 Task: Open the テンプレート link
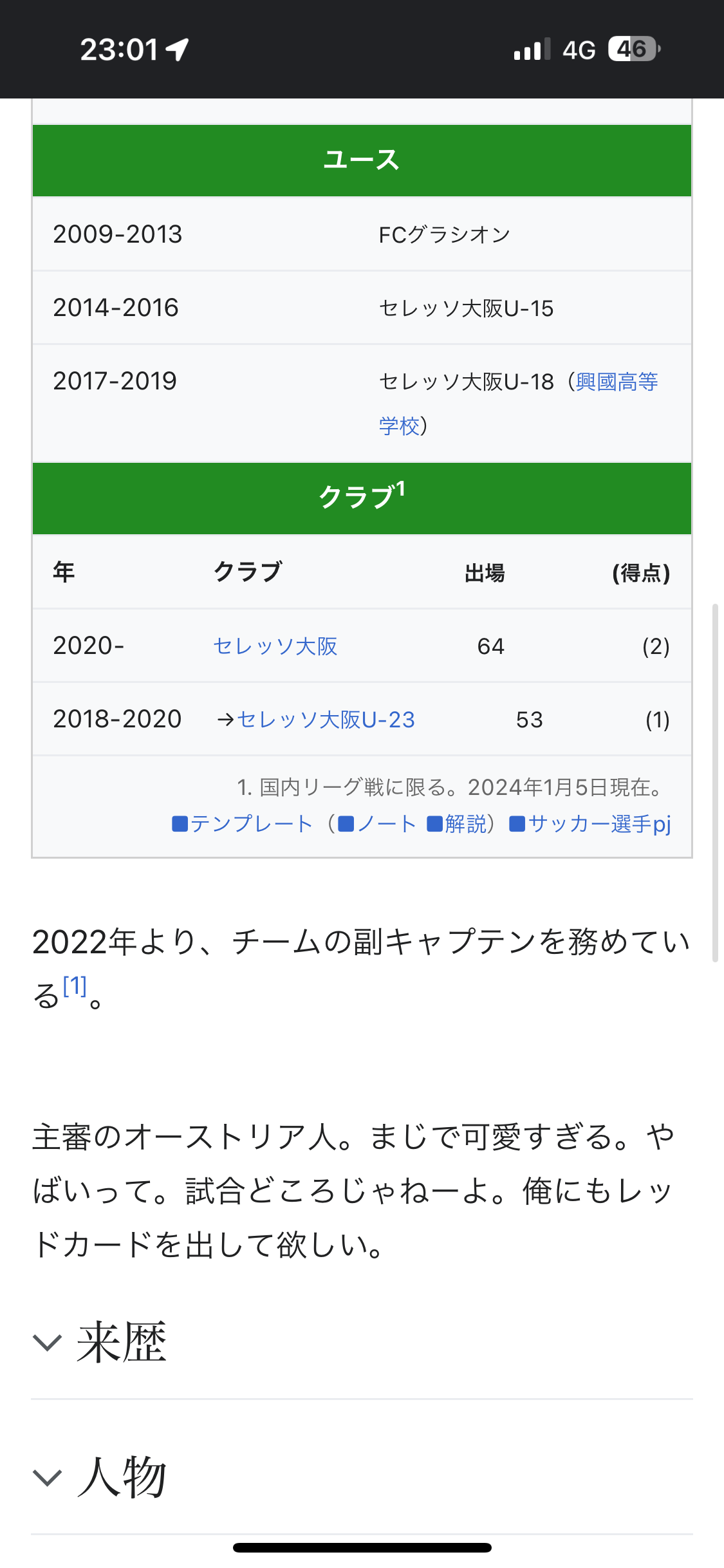251,824
